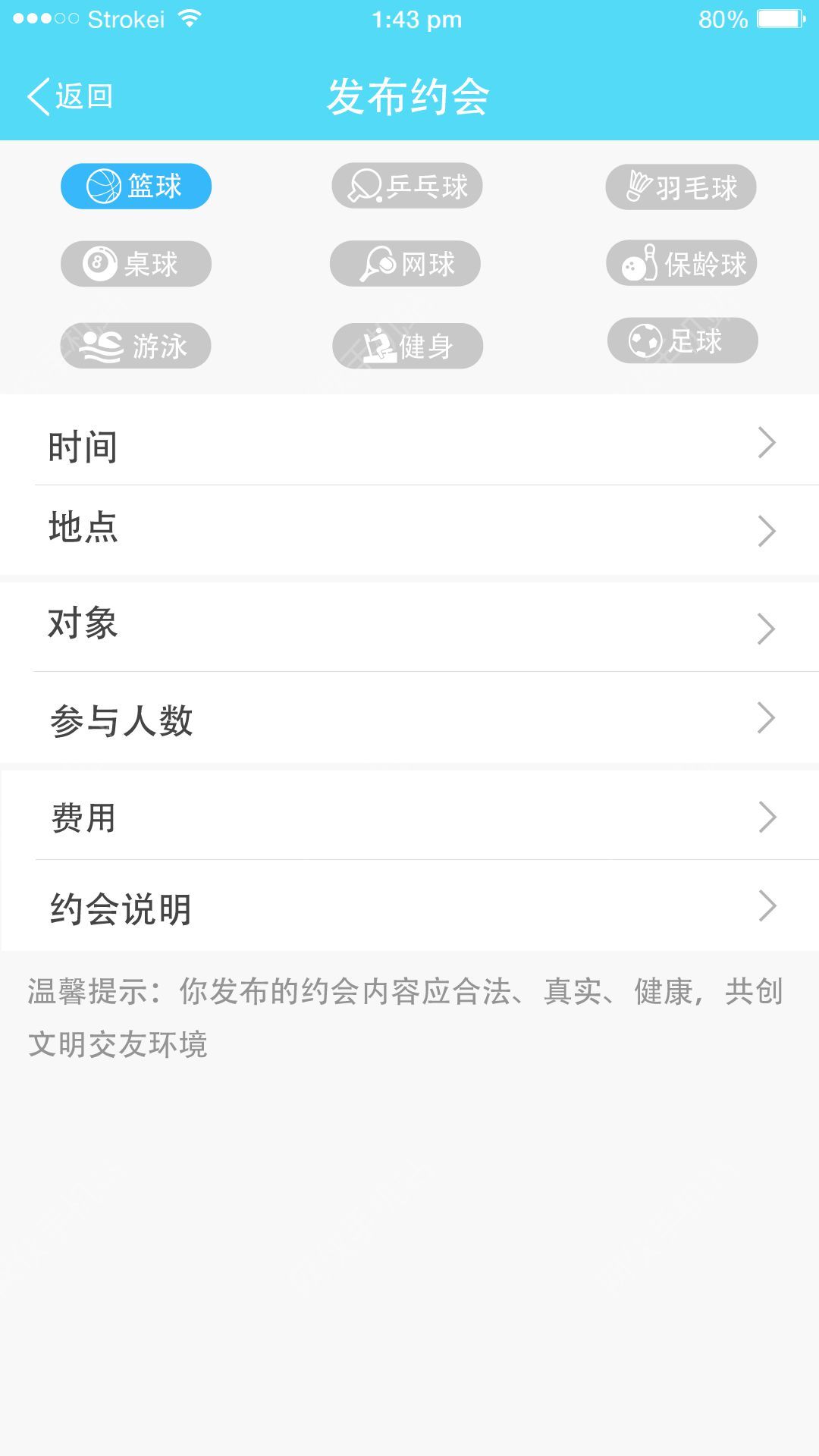Image resolution: width=819 pixels, height=1456 pixels.
Task: Edit the 约会说明 description row
Action: point(409,905)
